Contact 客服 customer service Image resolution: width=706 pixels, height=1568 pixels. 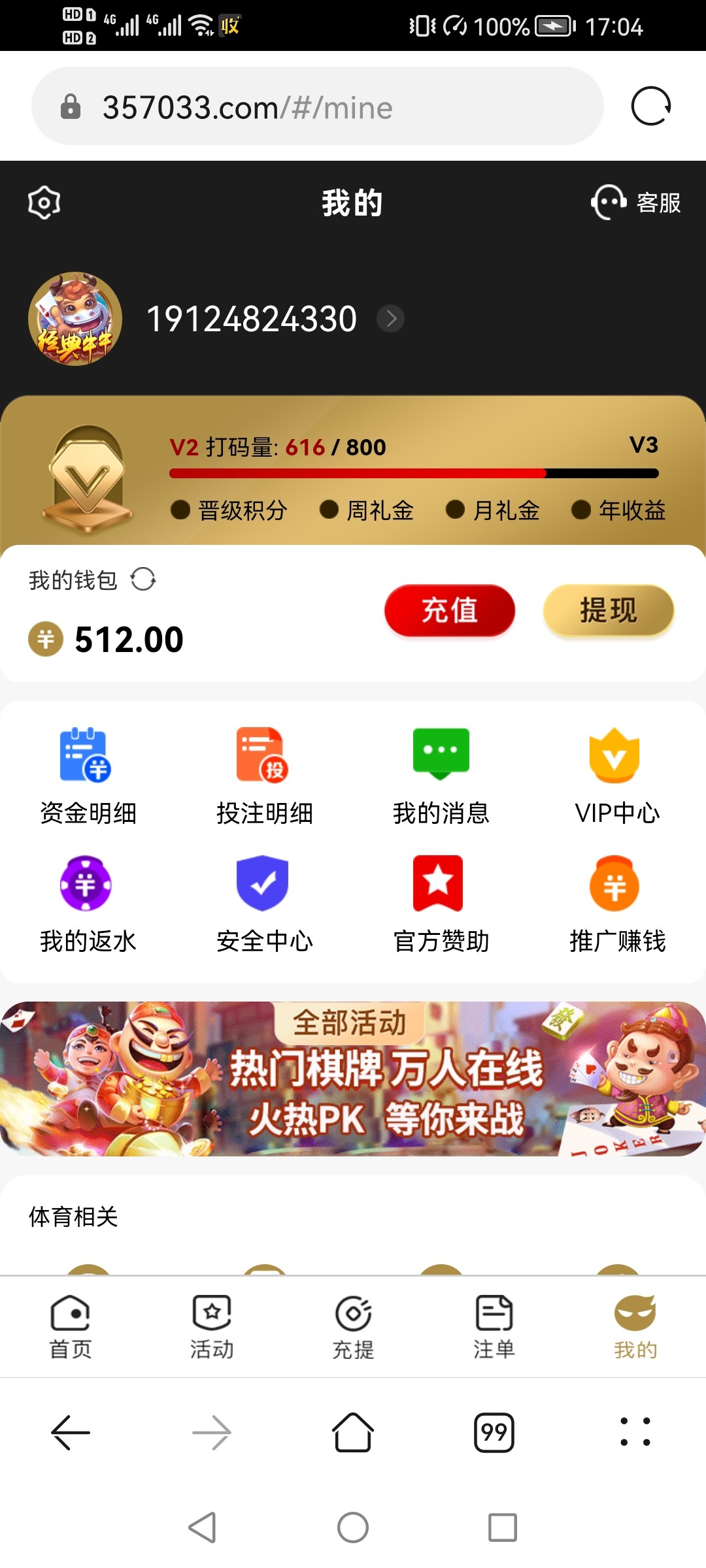pos(635,203)
